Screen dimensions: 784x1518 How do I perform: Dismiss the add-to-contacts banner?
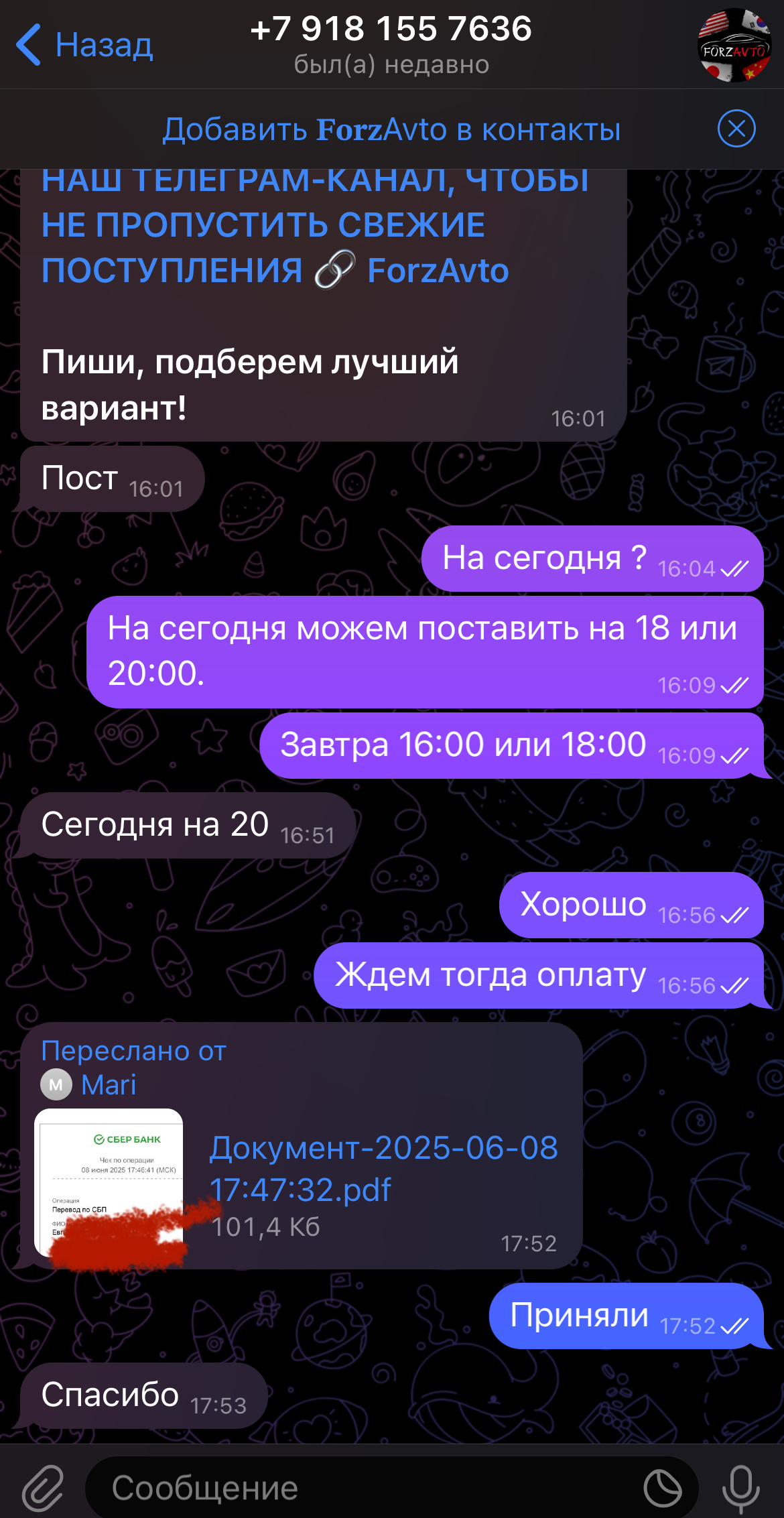(736, 129)
